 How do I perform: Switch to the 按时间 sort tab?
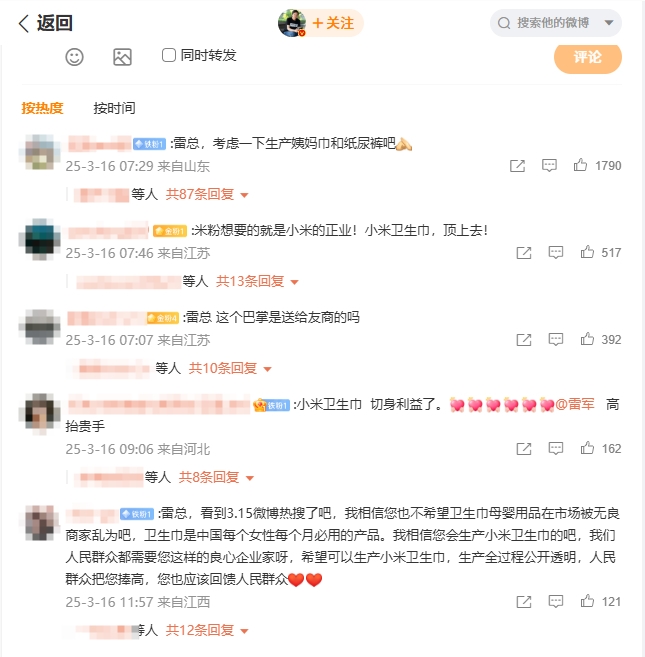tap(114, 108)
